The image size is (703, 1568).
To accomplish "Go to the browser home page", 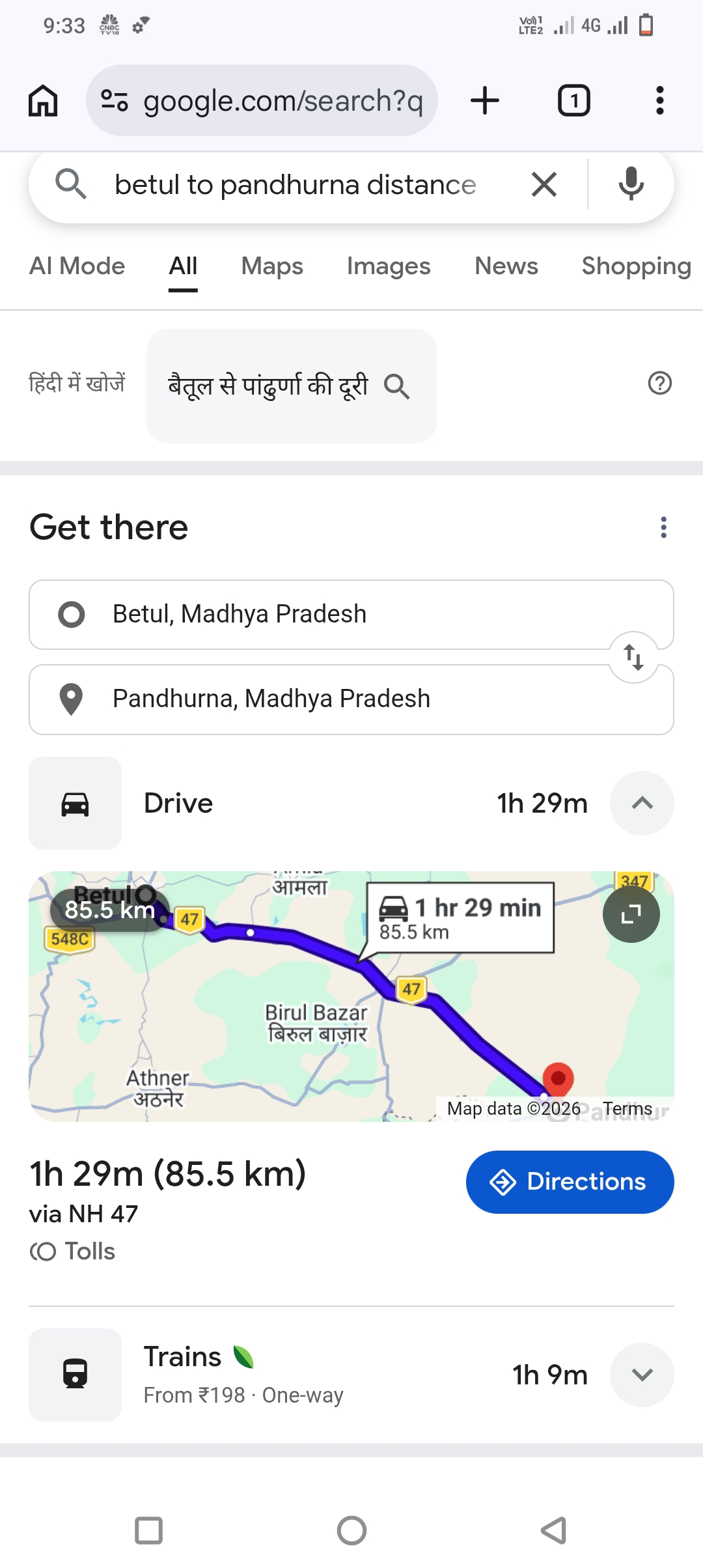I will coord(43,101).
